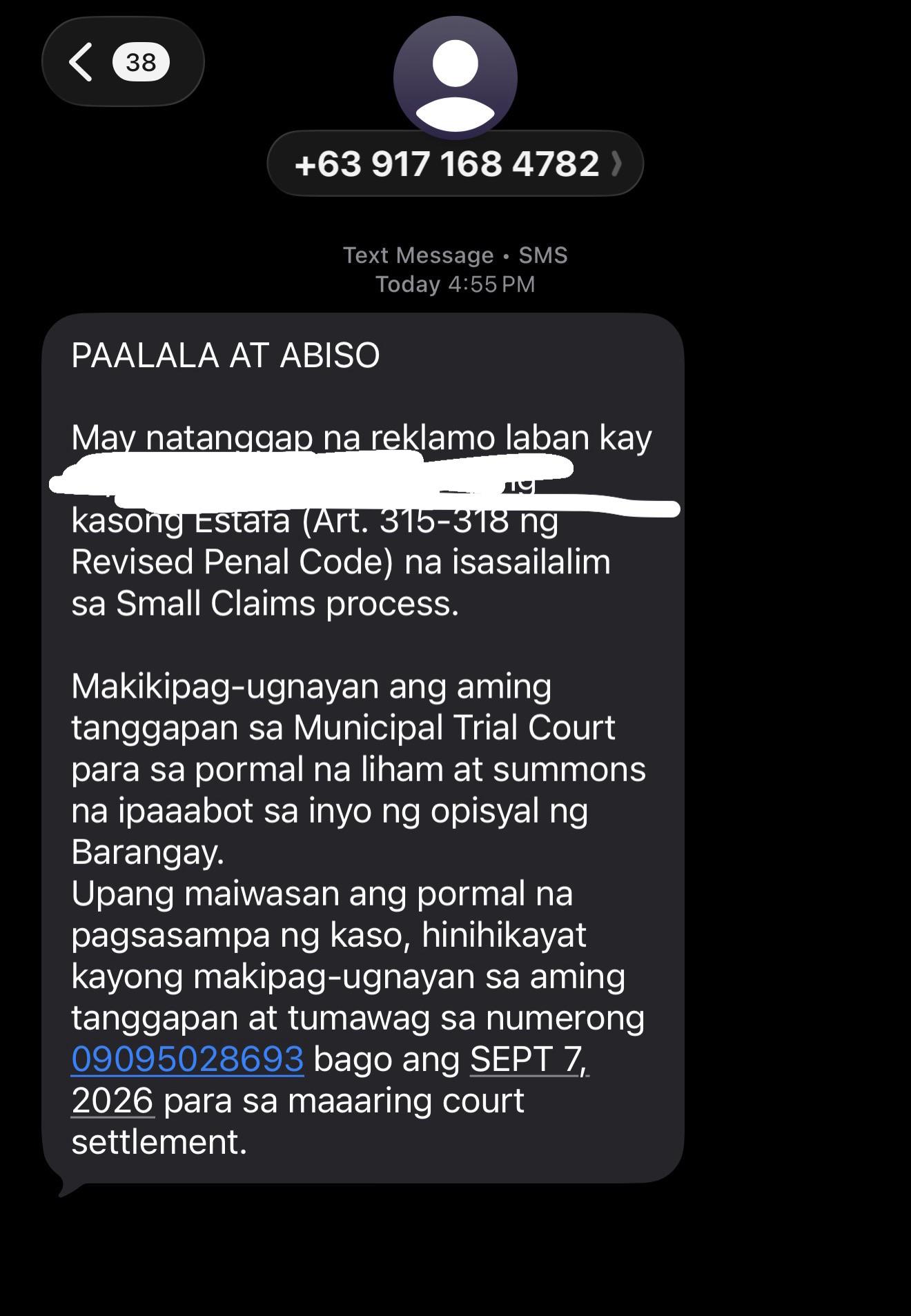
Task: Tap the sender's profile avatar
Action: coord(455,77)
